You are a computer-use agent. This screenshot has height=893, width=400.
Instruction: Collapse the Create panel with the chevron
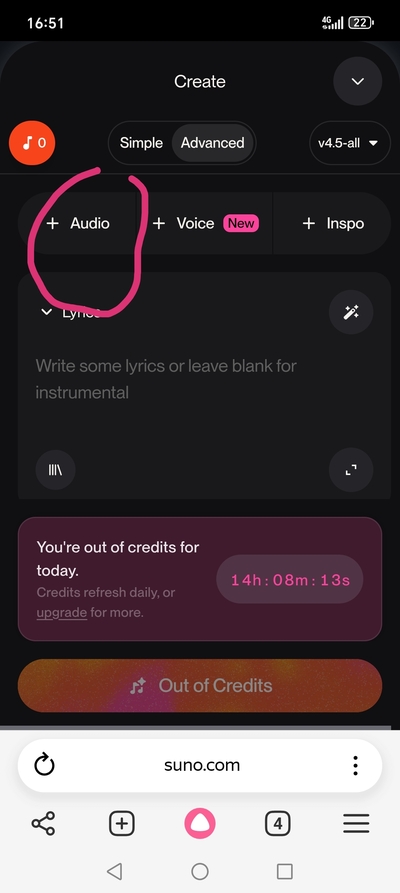click(357, 81)
